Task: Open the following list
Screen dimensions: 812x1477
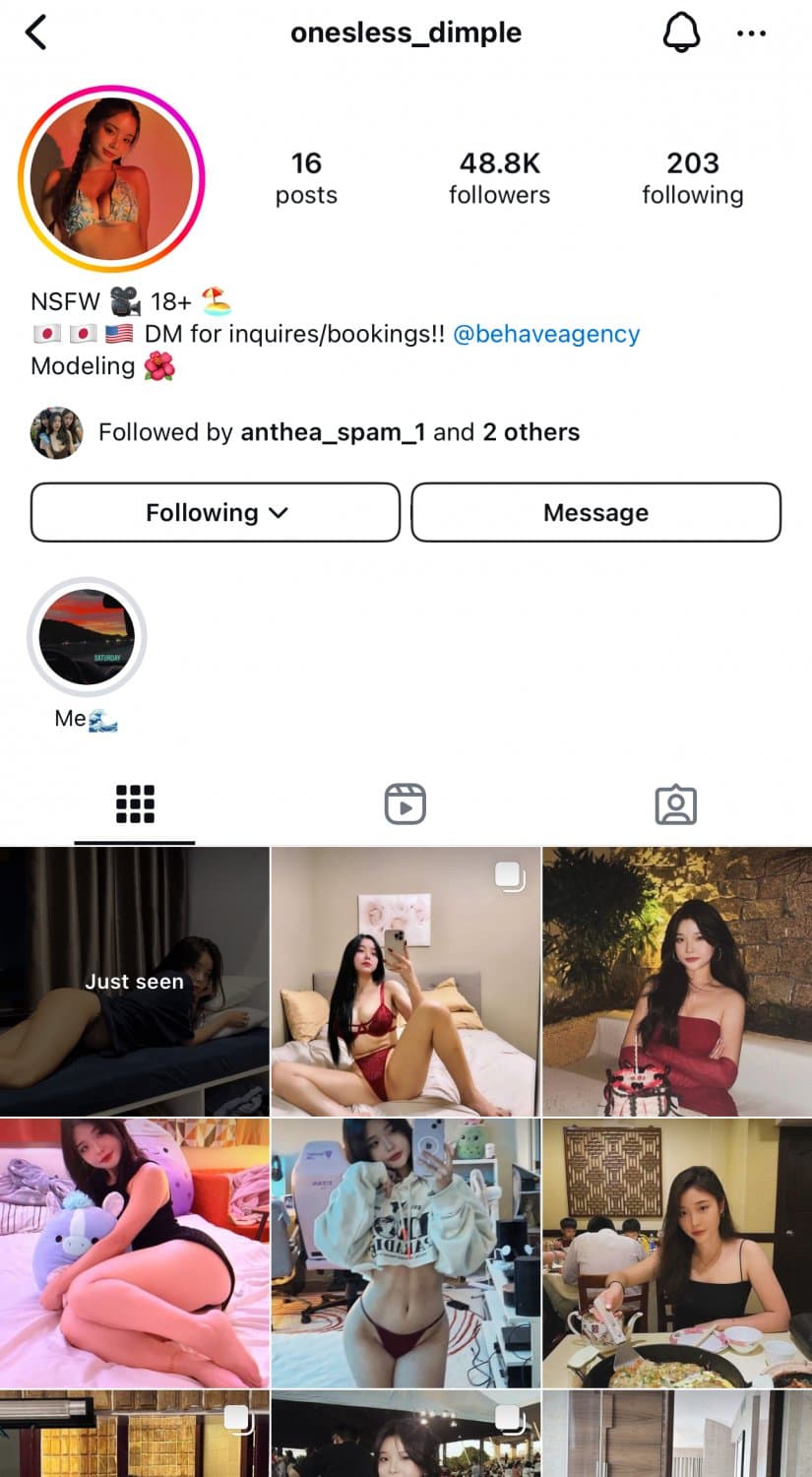Action: 692,177
